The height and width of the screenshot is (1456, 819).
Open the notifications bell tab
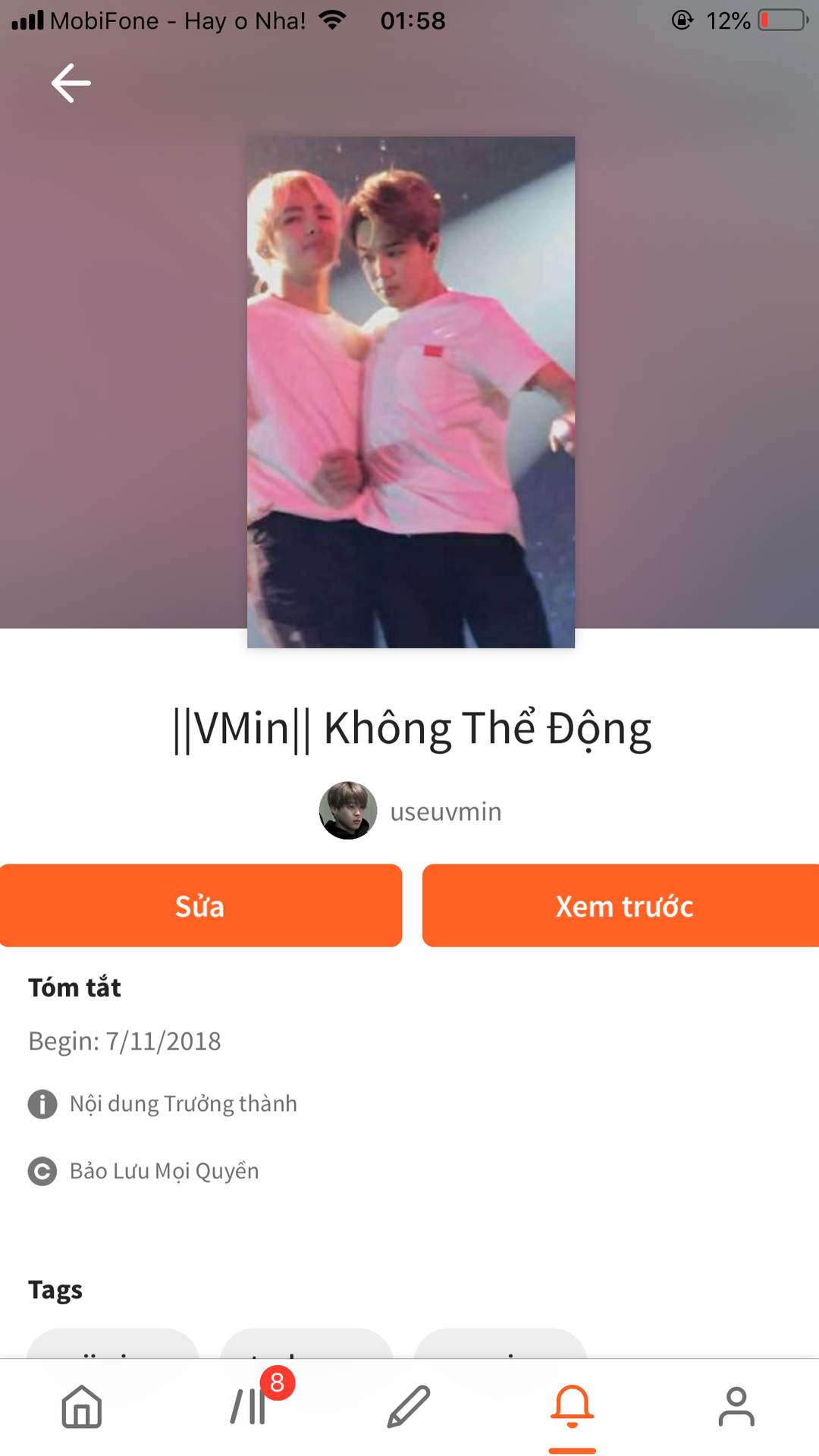click(573, 1407)
